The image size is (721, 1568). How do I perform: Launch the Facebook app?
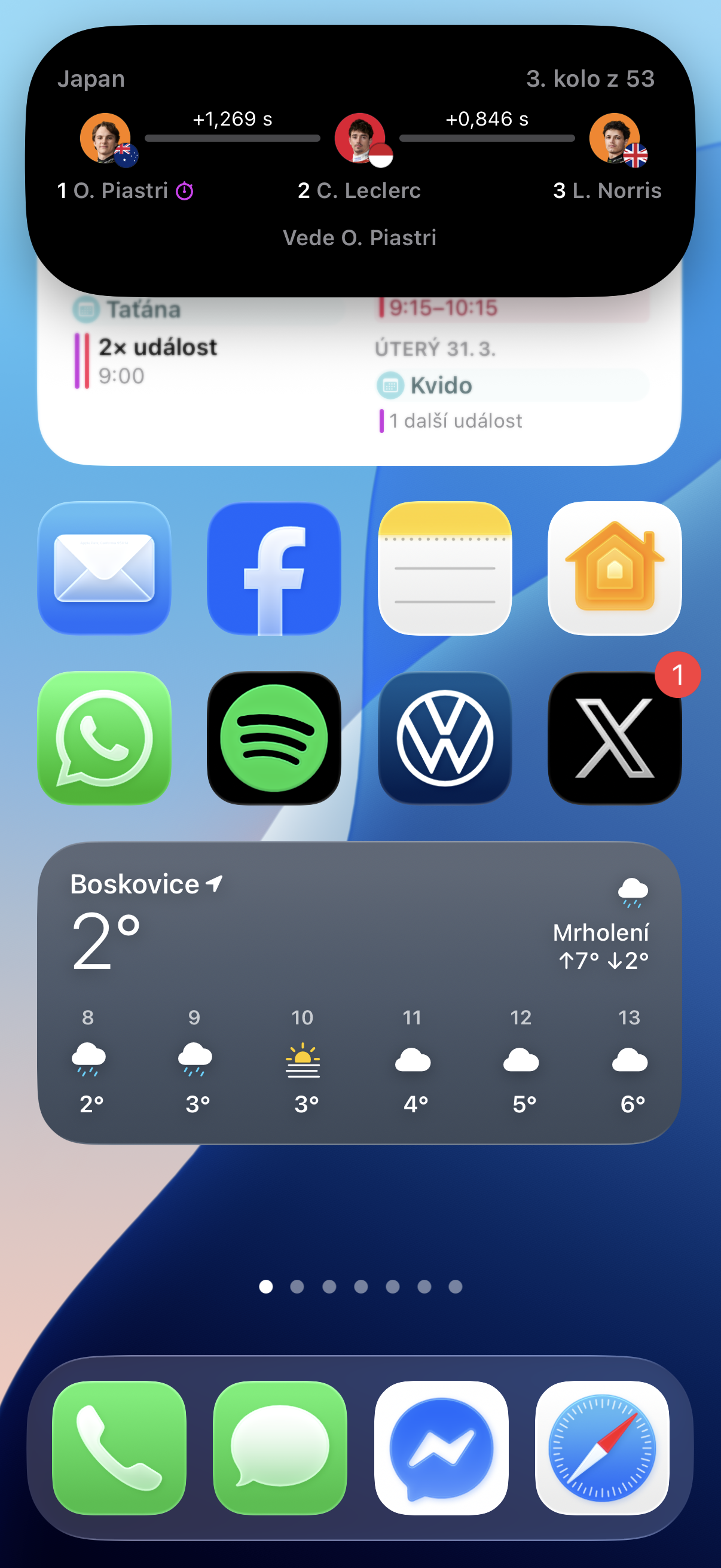click(x=274, y=568)
